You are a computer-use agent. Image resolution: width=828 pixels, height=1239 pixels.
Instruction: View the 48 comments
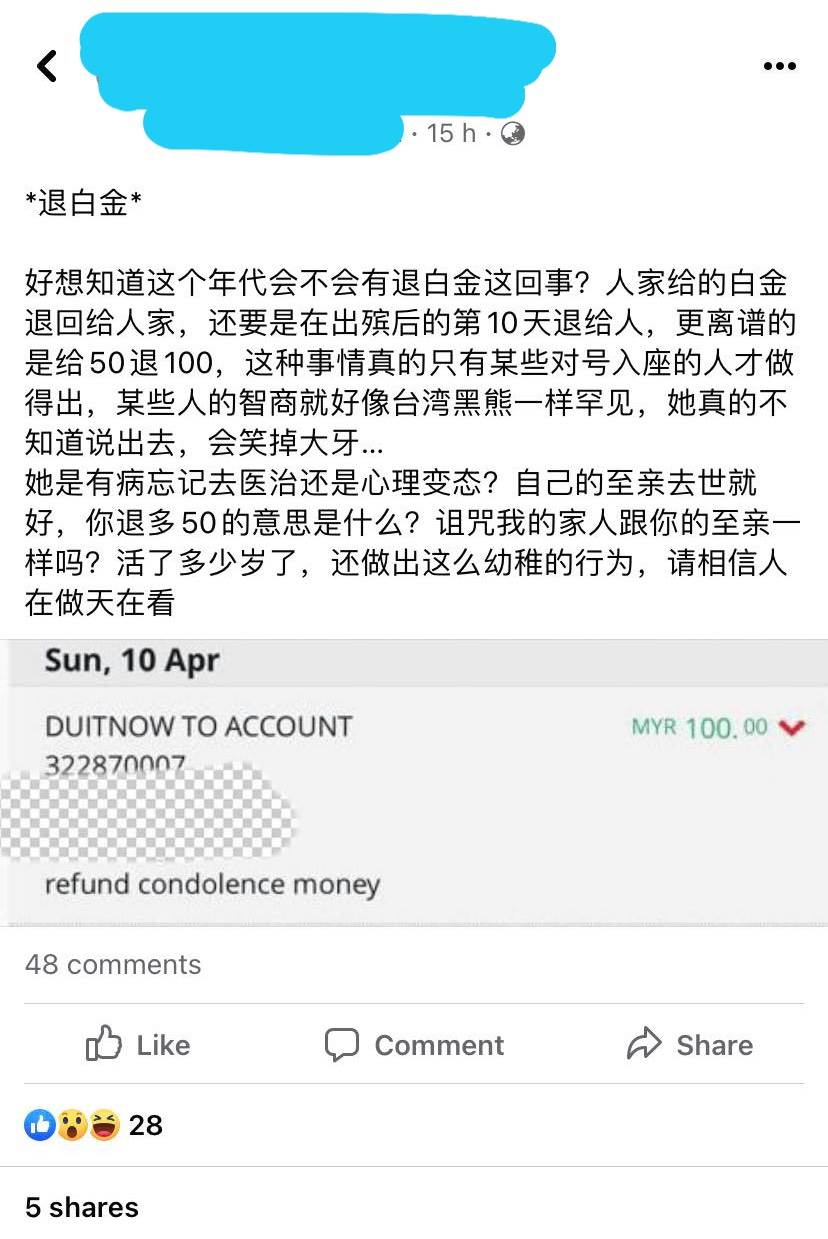point(113,964)
